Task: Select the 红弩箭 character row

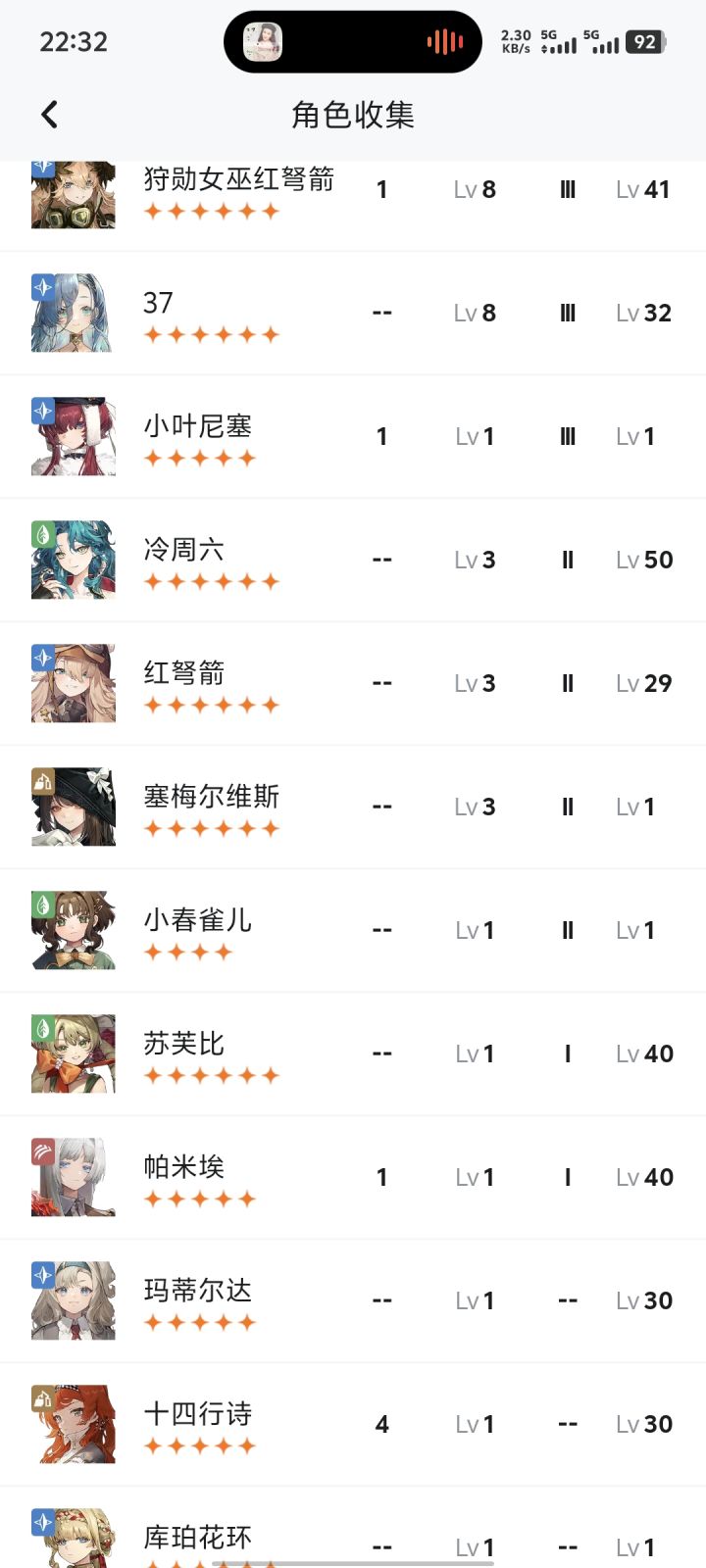Action: (353, 684)
